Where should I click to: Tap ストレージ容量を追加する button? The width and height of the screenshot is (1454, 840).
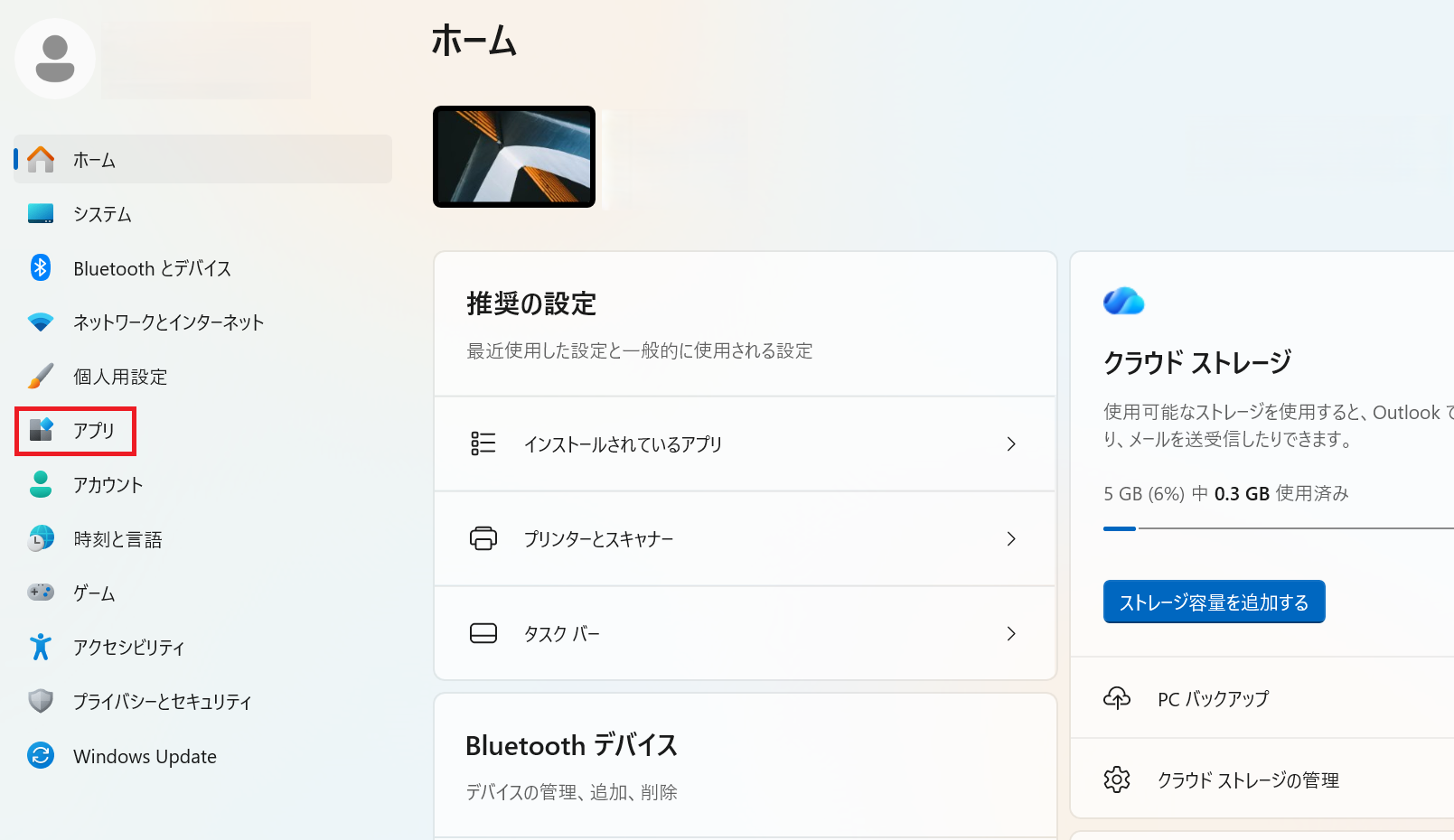(x=1214, y=602)
